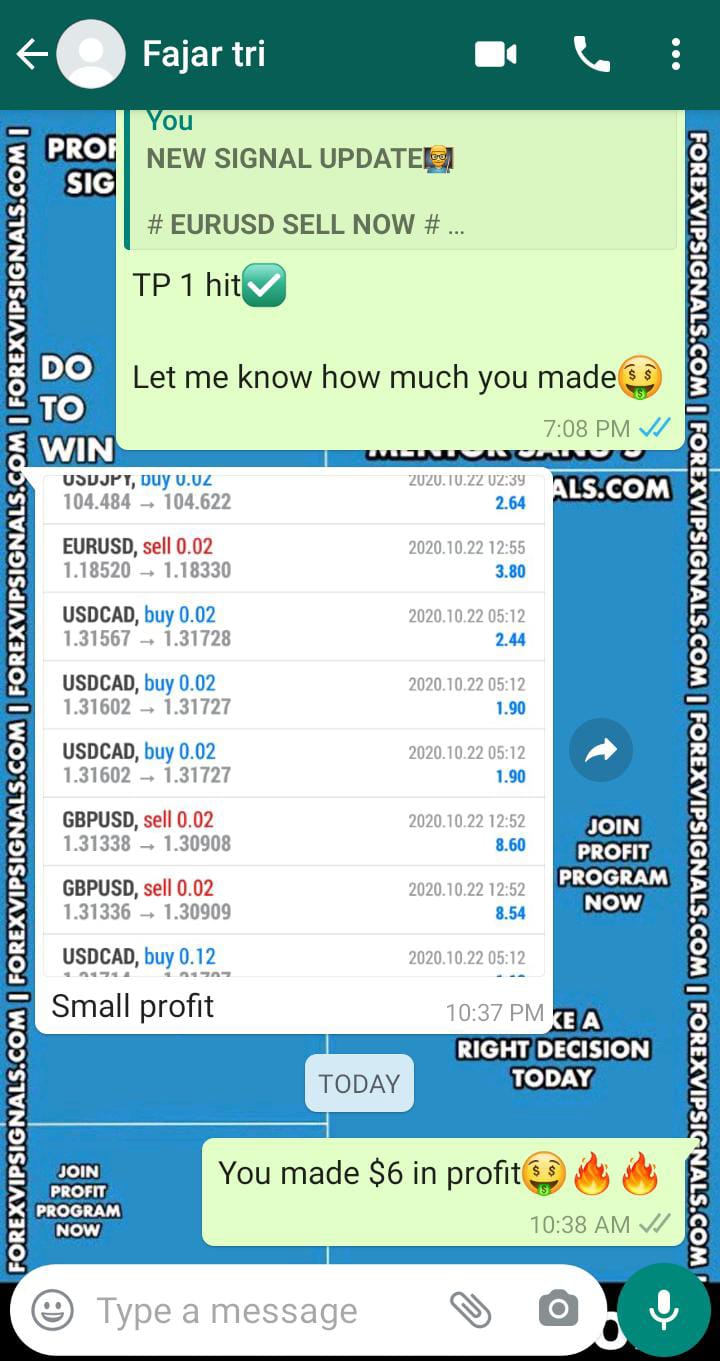This screenshot has width=720, height=1361.
Task: Start a voice call with Fajar tri
Action: [x=591, y=55]
